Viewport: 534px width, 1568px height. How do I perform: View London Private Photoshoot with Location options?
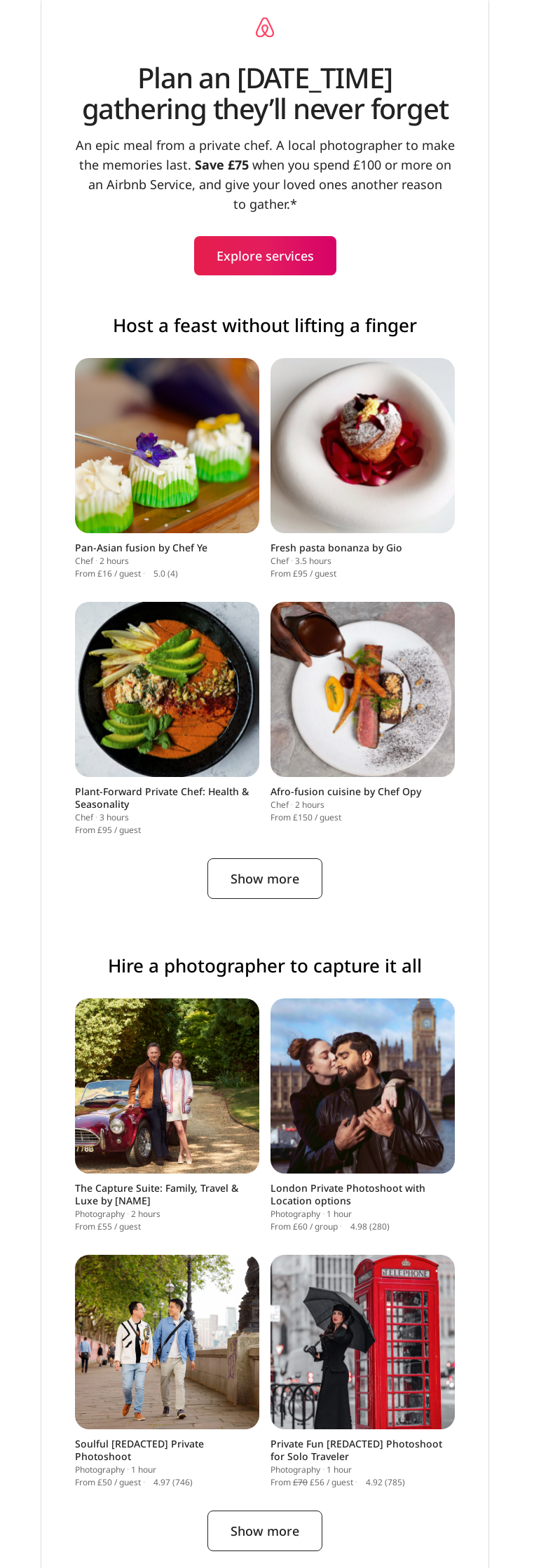pyautogui.click(x=362, y=1086)
